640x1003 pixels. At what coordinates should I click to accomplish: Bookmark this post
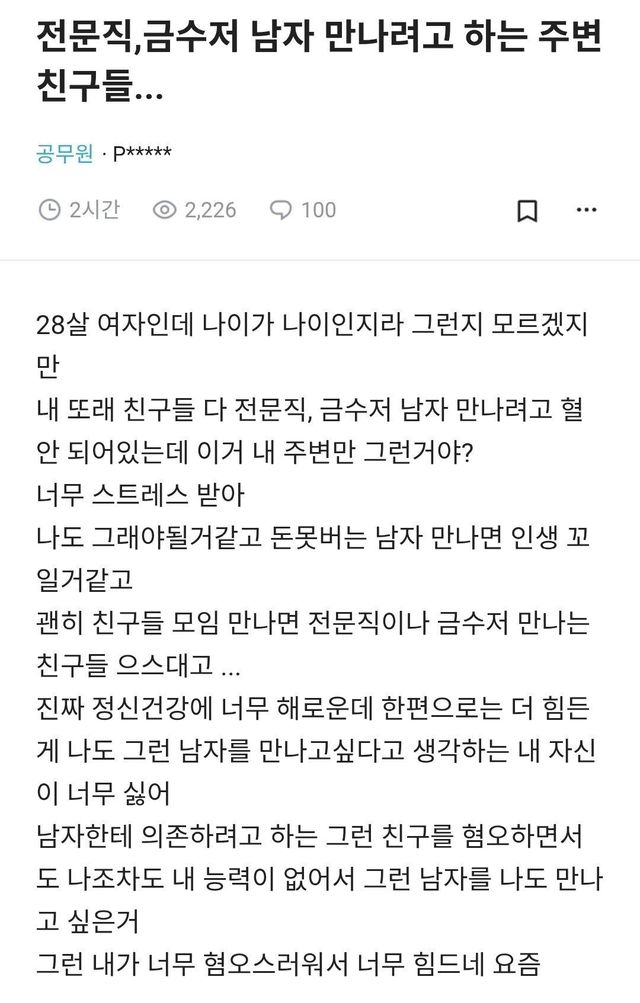pyautogui.click(x=527, y=211)
